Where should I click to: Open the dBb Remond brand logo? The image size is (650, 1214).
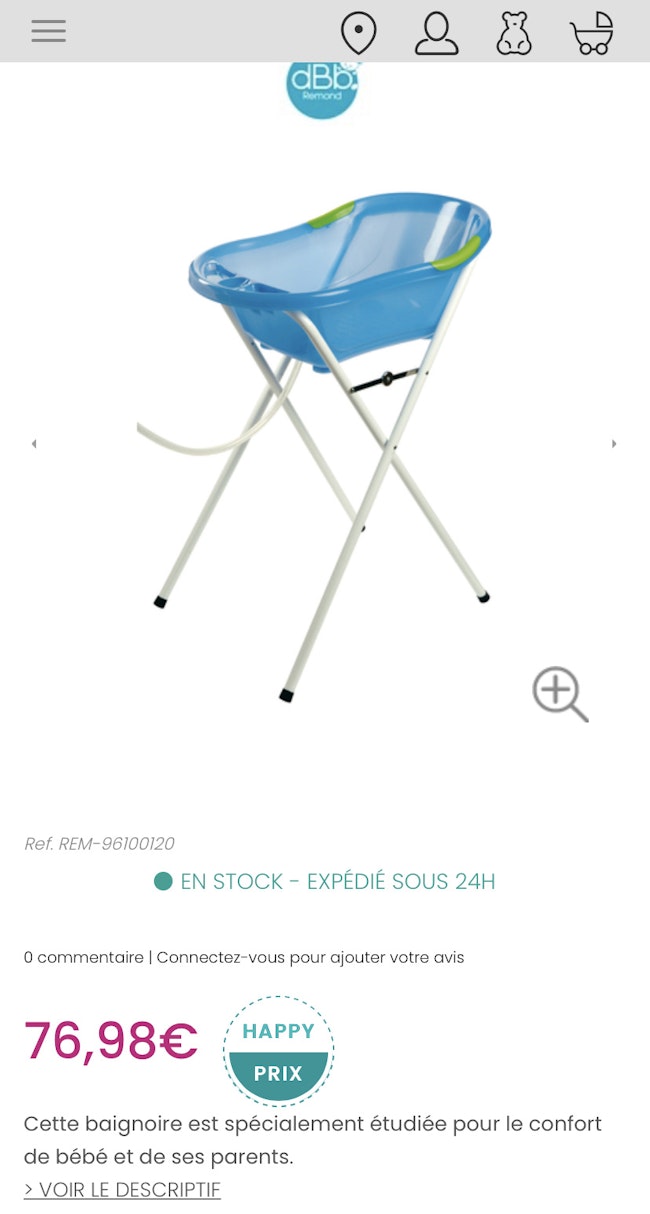[322, 89]
